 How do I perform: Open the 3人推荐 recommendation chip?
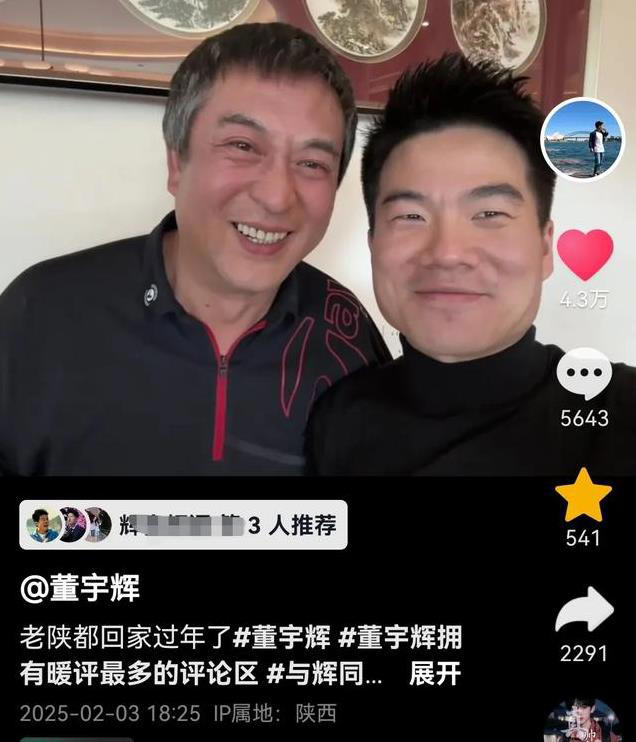click(x=183, y=525)
